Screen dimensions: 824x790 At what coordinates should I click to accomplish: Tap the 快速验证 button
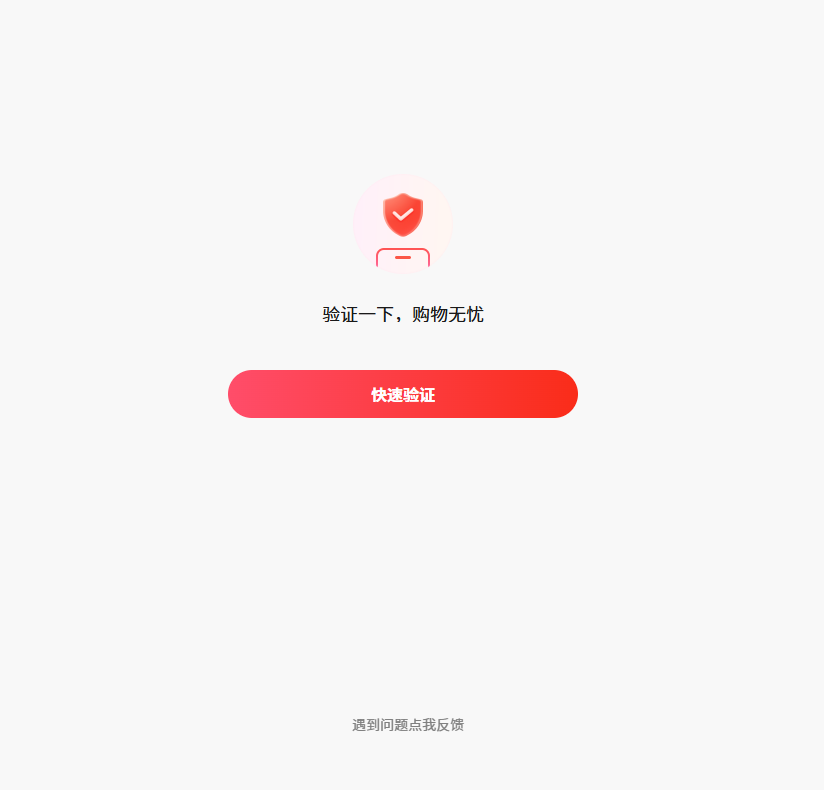[403, 394]
